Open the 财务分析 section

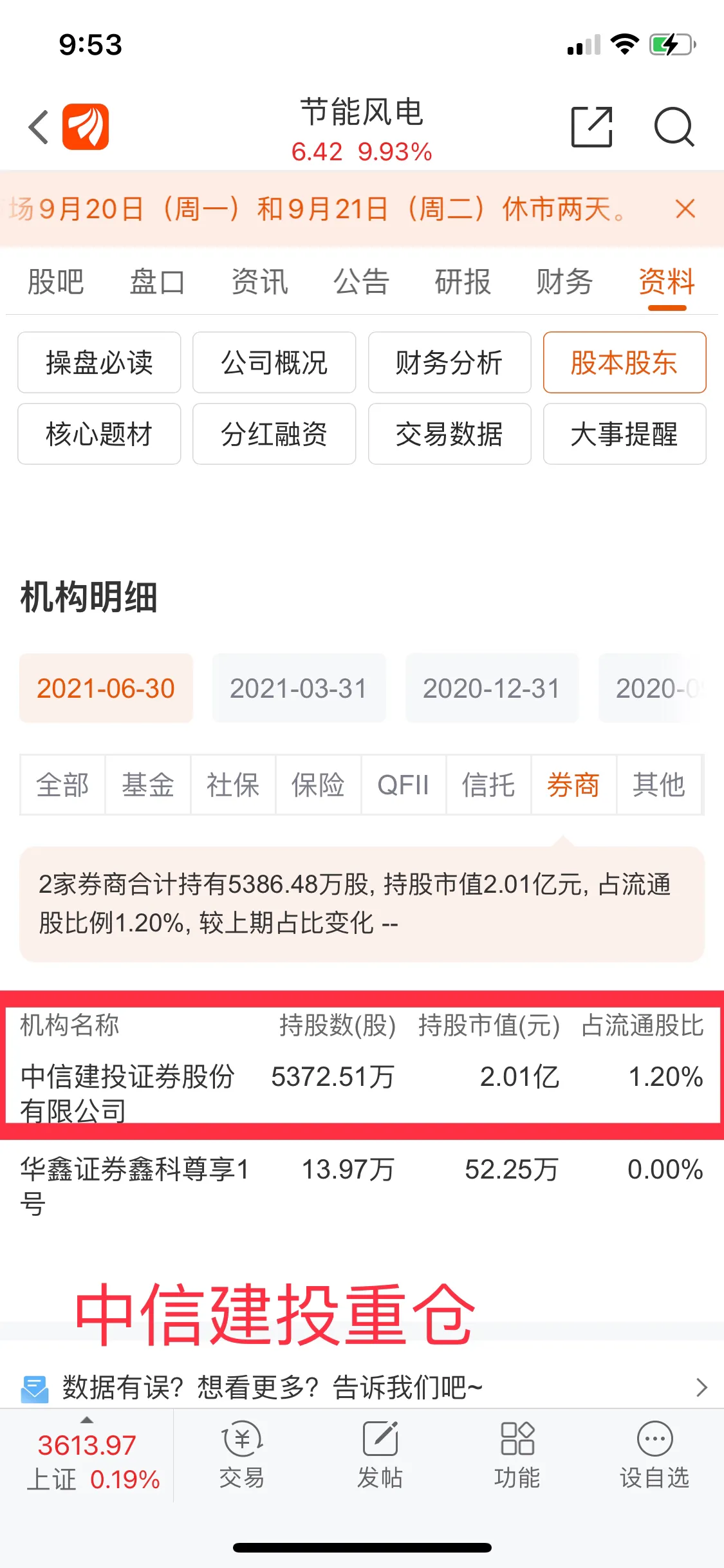click(449, 362)
